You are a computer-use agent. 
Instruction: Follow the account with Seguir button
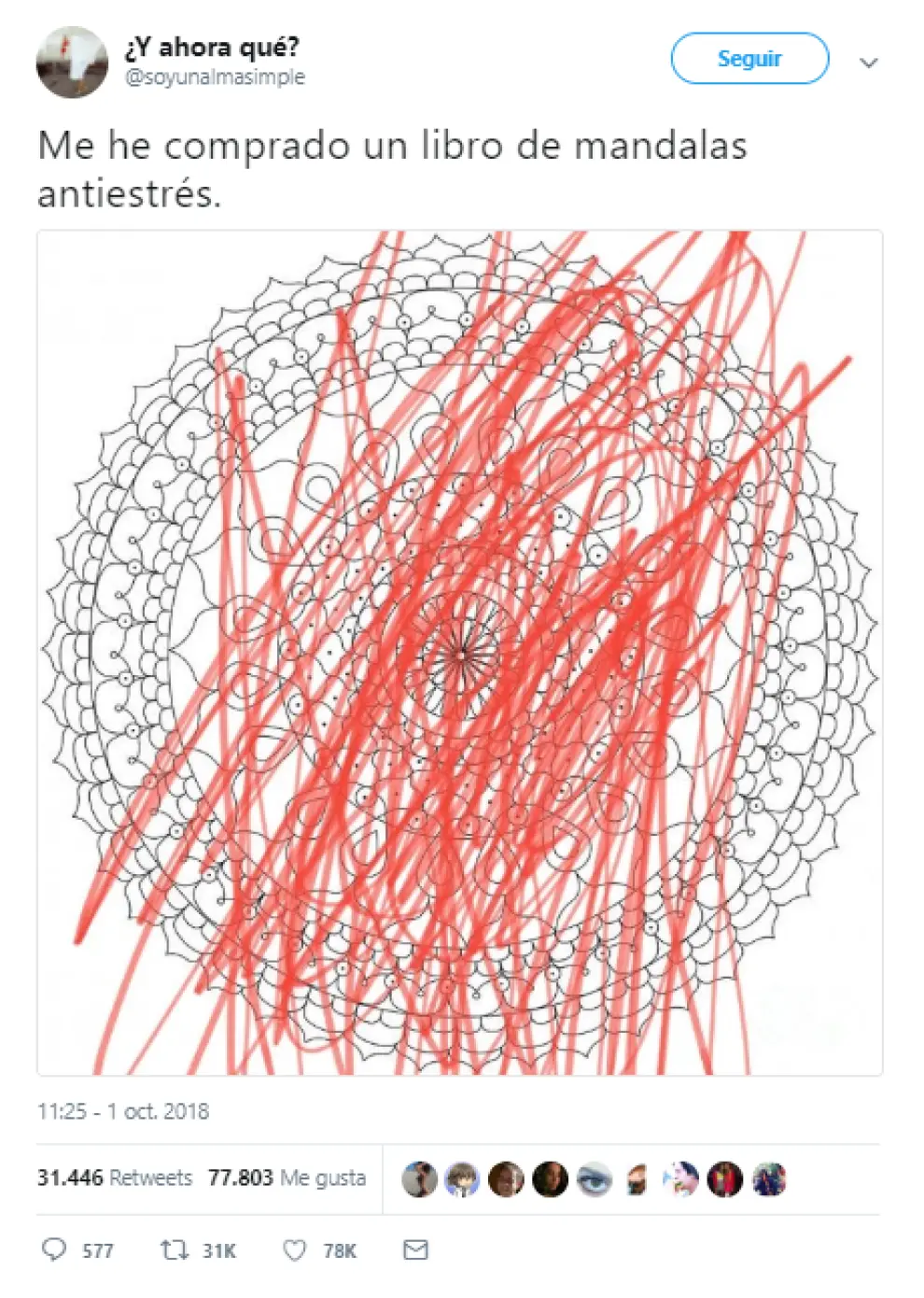(x=749, y=59)
